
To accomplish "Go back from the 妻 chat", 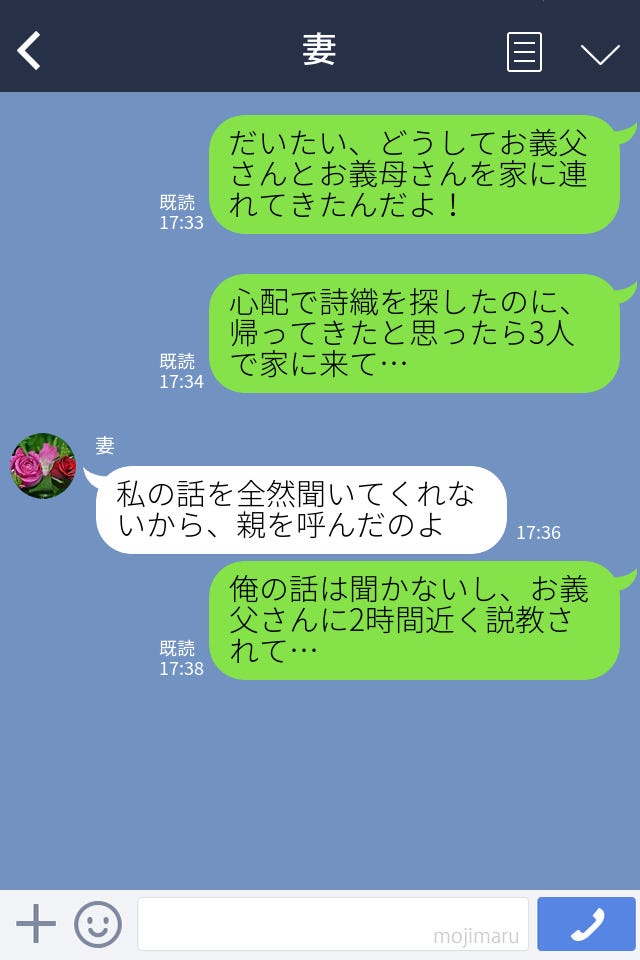I will point(30,51).
